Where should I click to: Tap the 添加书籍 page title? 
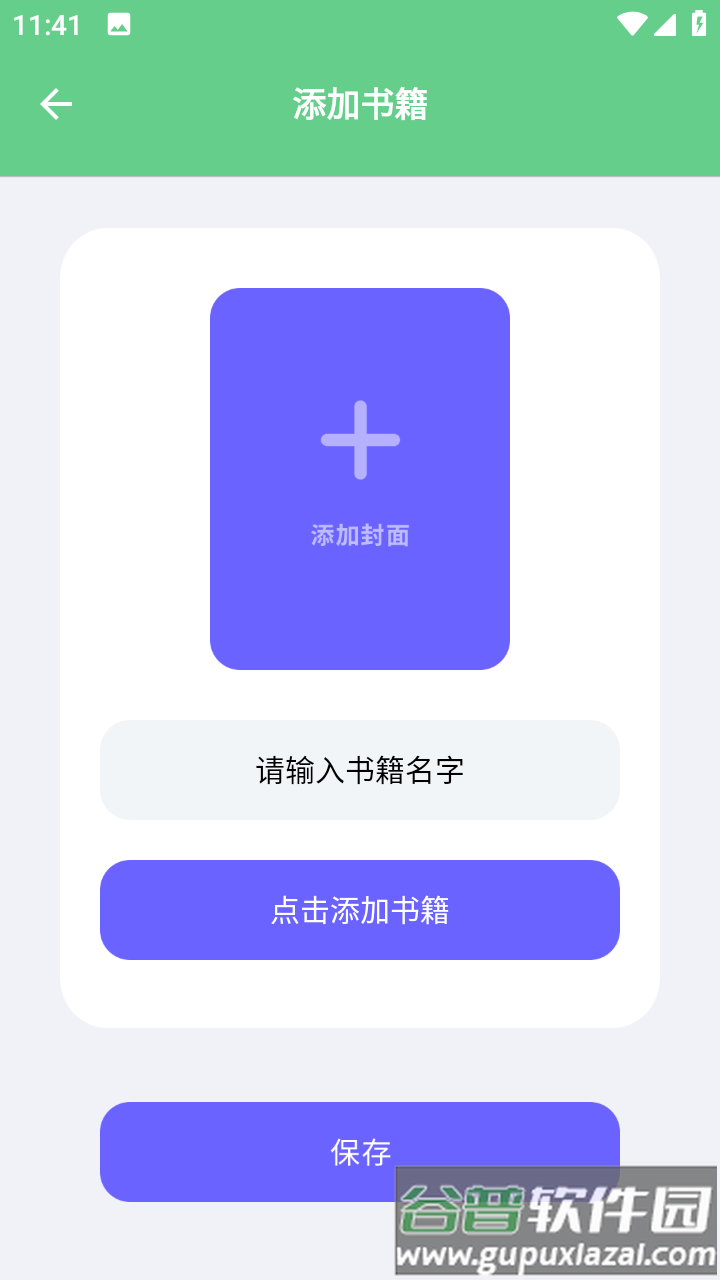[360, 105]
